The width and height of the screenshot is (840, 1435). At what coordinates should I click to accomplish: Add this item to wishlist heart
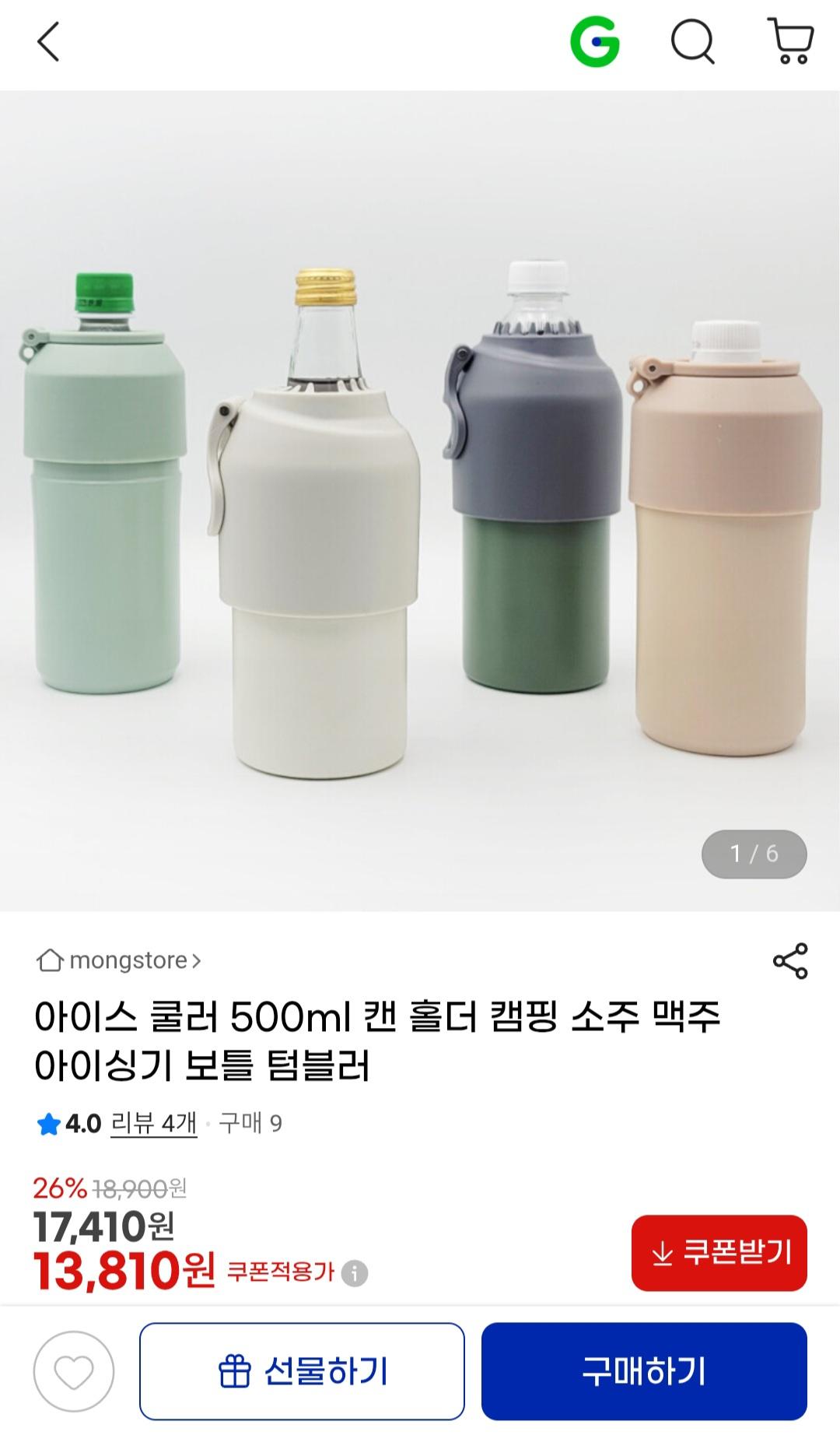tap(74, 1371)
